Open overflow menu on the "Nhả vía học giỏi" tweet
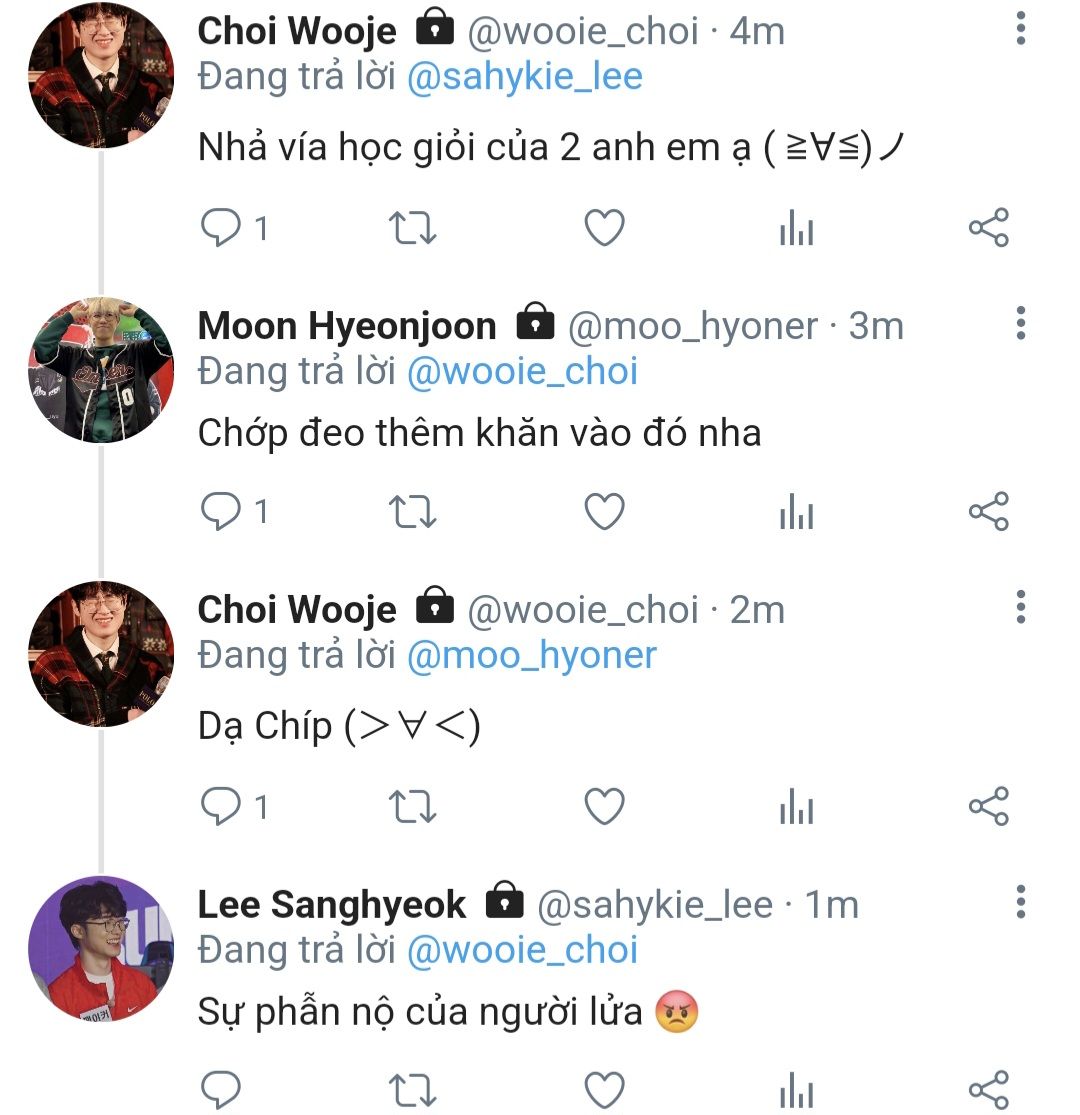1080x1115 pixels. tap(1020, 28)
